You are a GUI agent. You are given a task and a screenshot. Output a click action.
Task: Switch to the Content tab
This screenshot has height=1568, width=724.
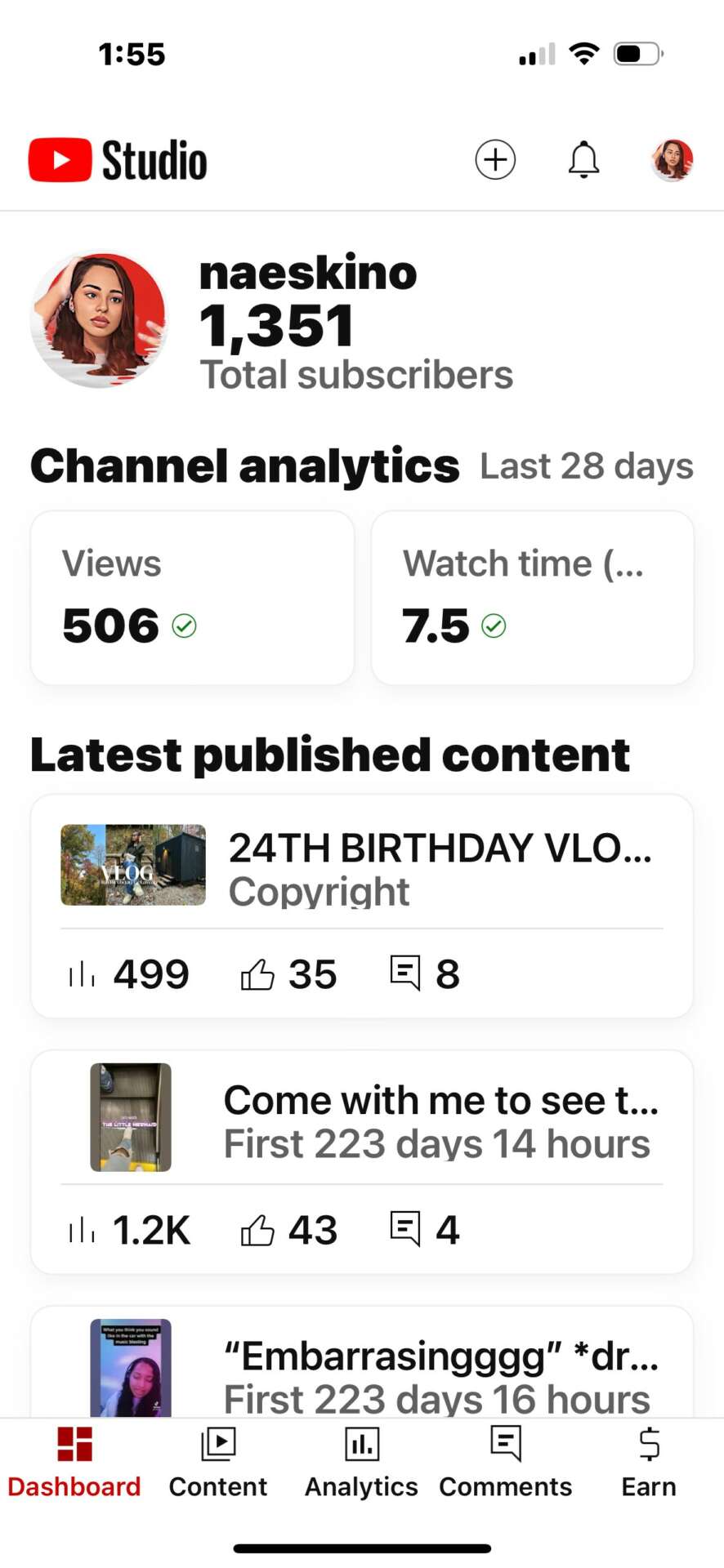pos(218,1462)
